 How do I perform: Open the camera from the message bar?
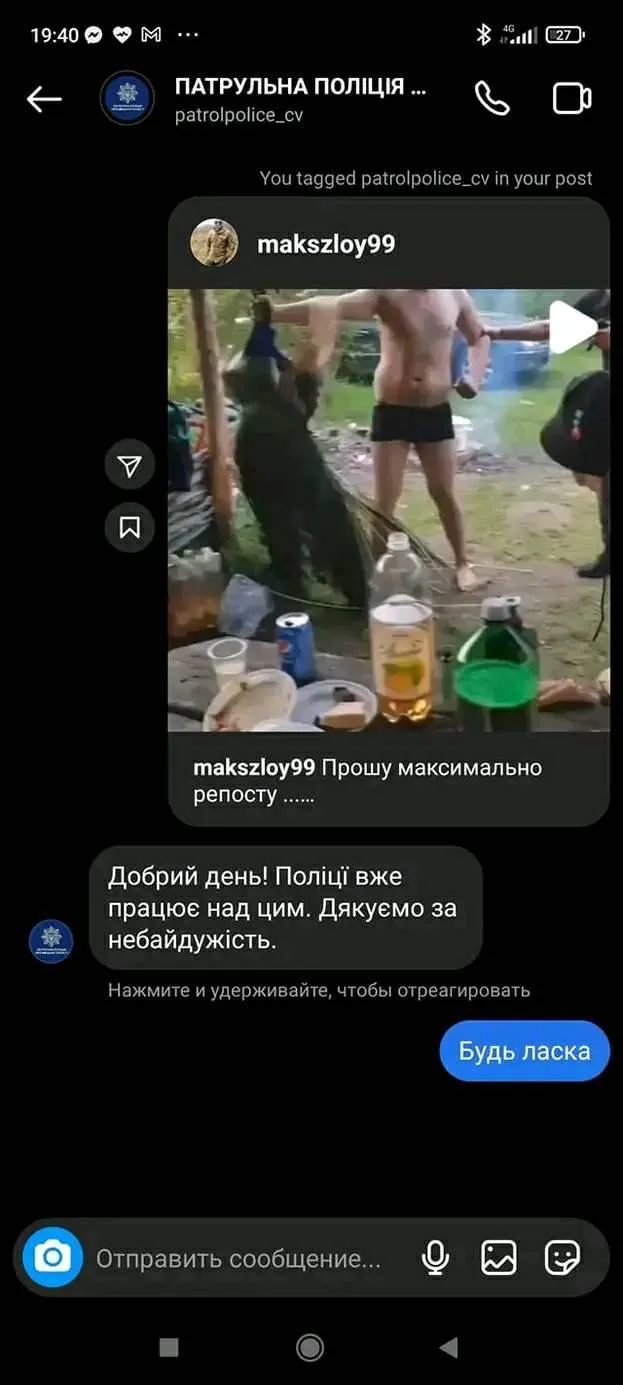(x=53, y=1257)
